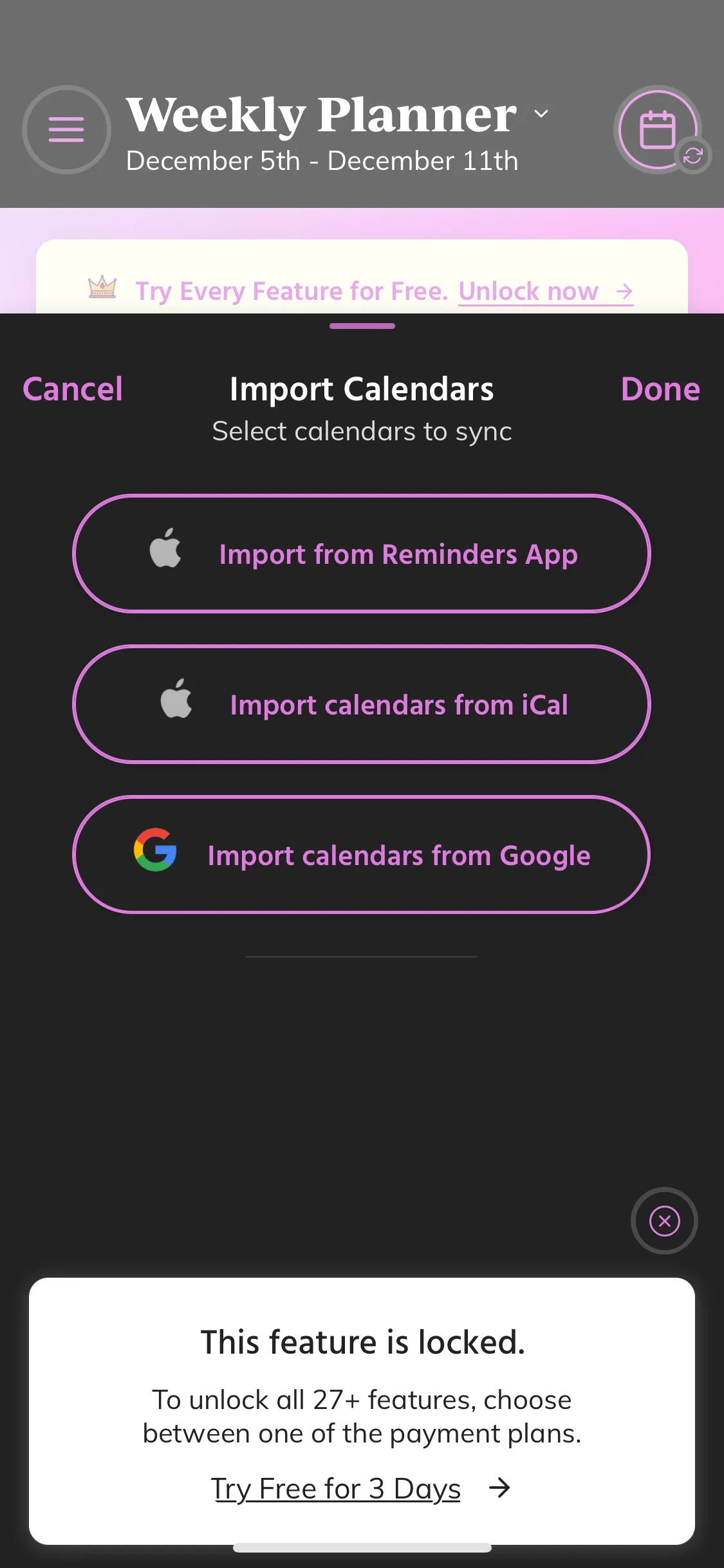
Task: Open the calendar sync icon
Action: tap(658, 129)
